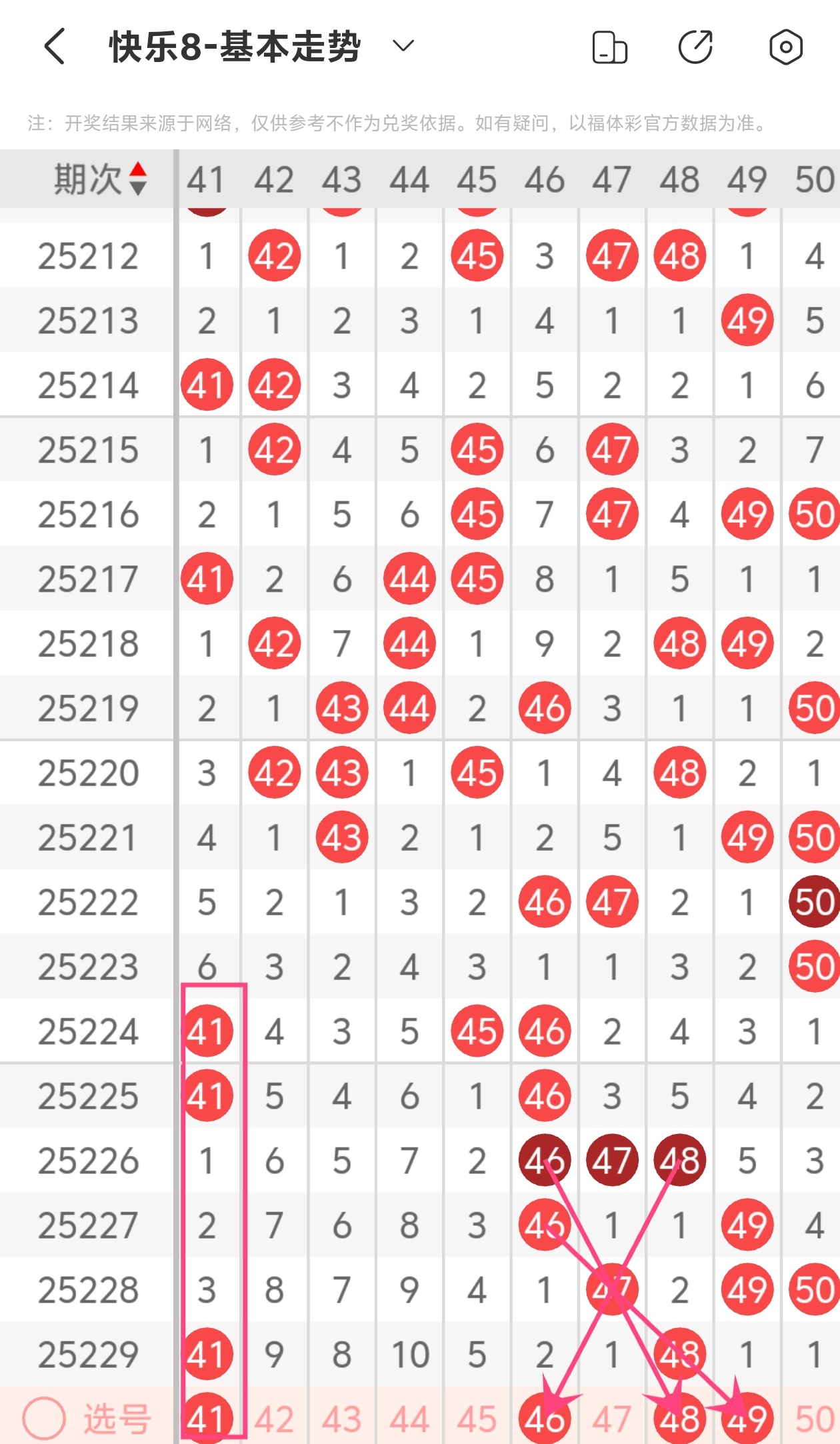
Task: Deselect number 41 in 选号 row
Action: 207,1417
